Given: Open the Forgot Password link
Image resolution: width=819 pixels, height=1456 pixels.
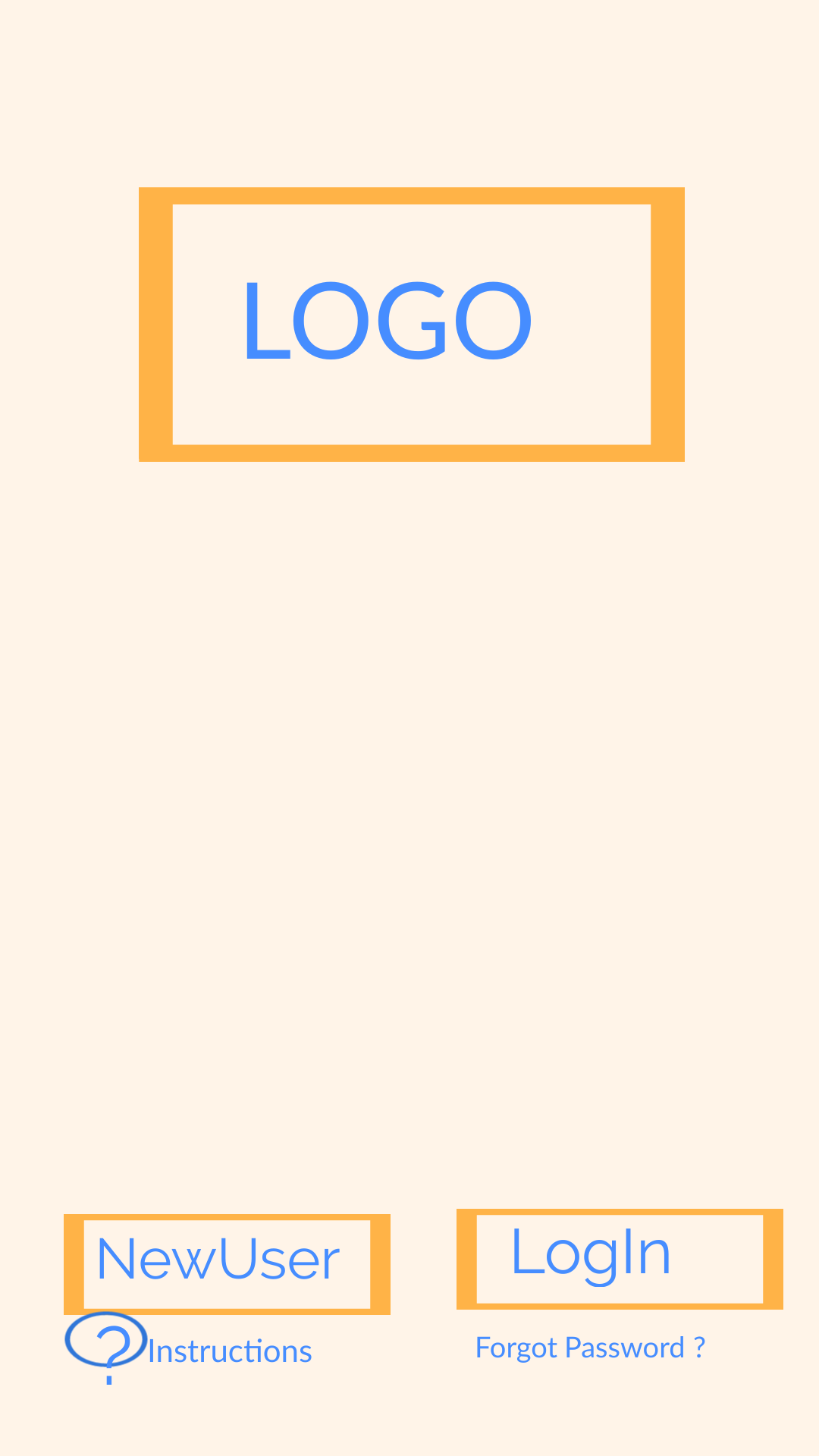Looking at the screenshot, I should click(590, 1348).
